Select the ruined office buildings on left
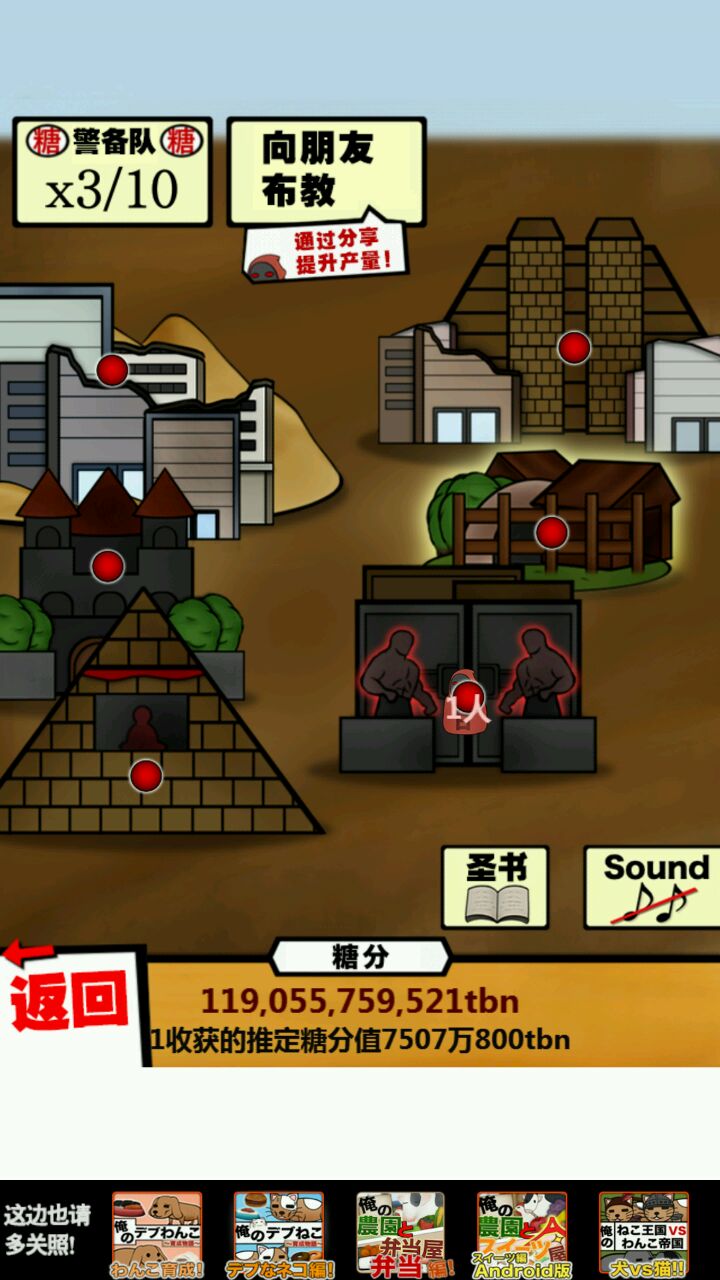 coord(112,370)
